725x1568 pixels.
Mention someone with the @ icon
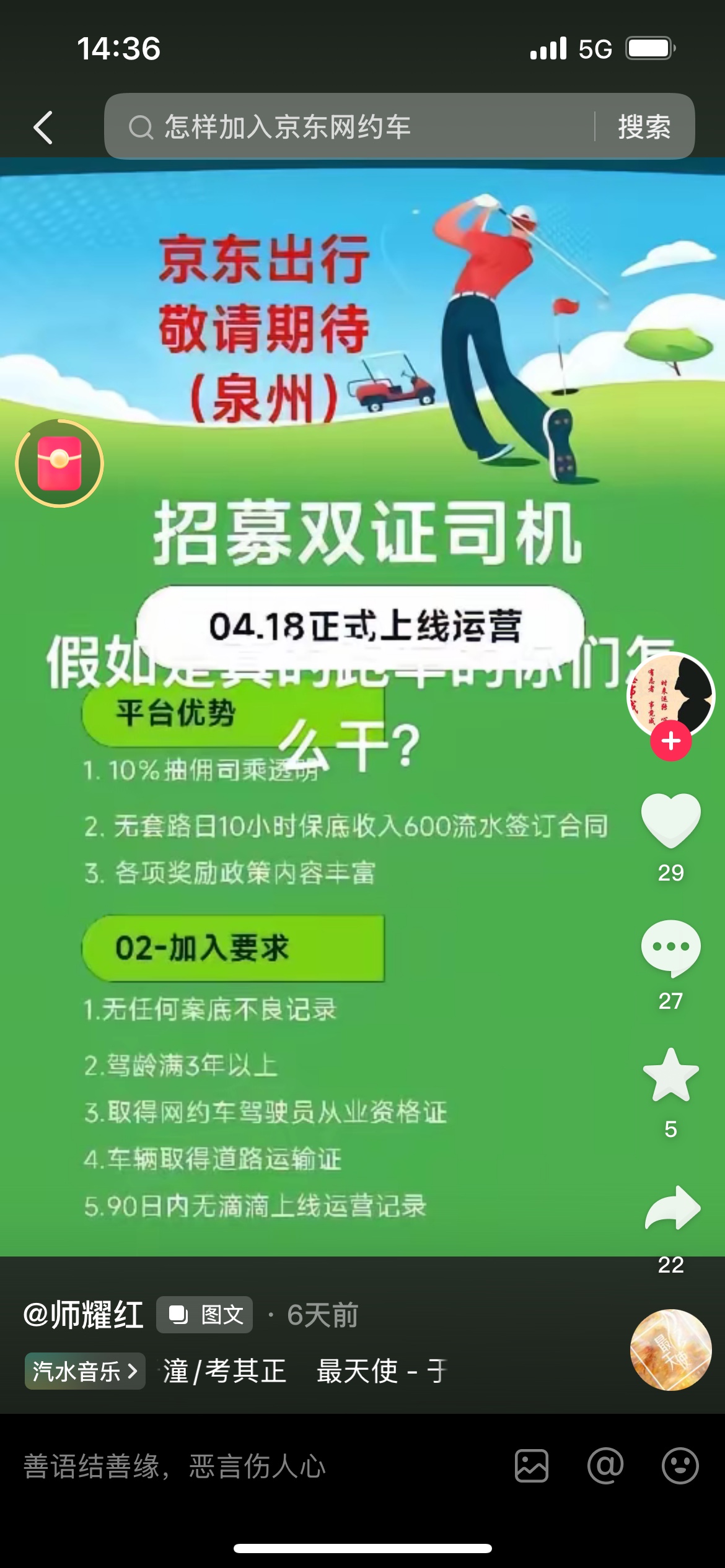[x=605, y=1466]
